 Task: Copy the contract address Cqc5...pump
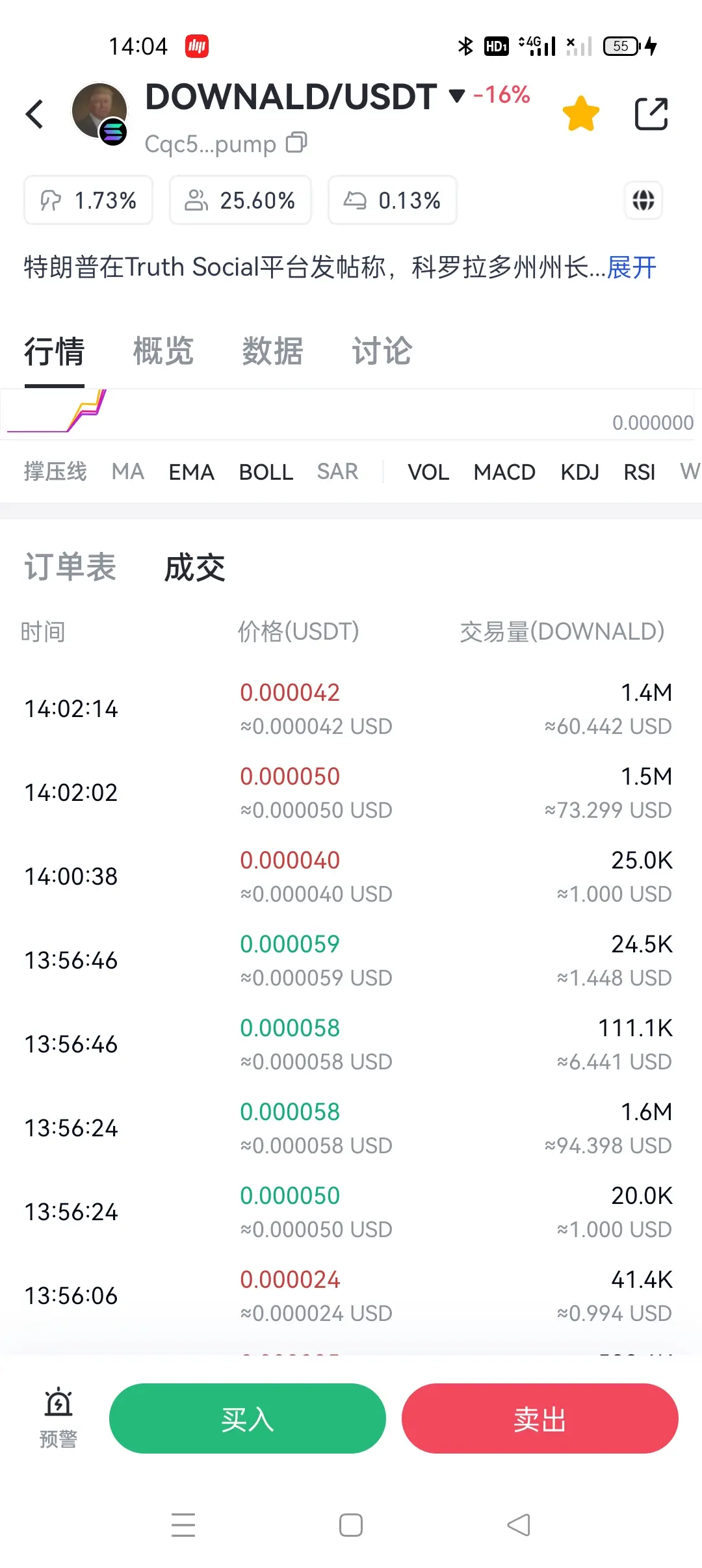(296, 142)
